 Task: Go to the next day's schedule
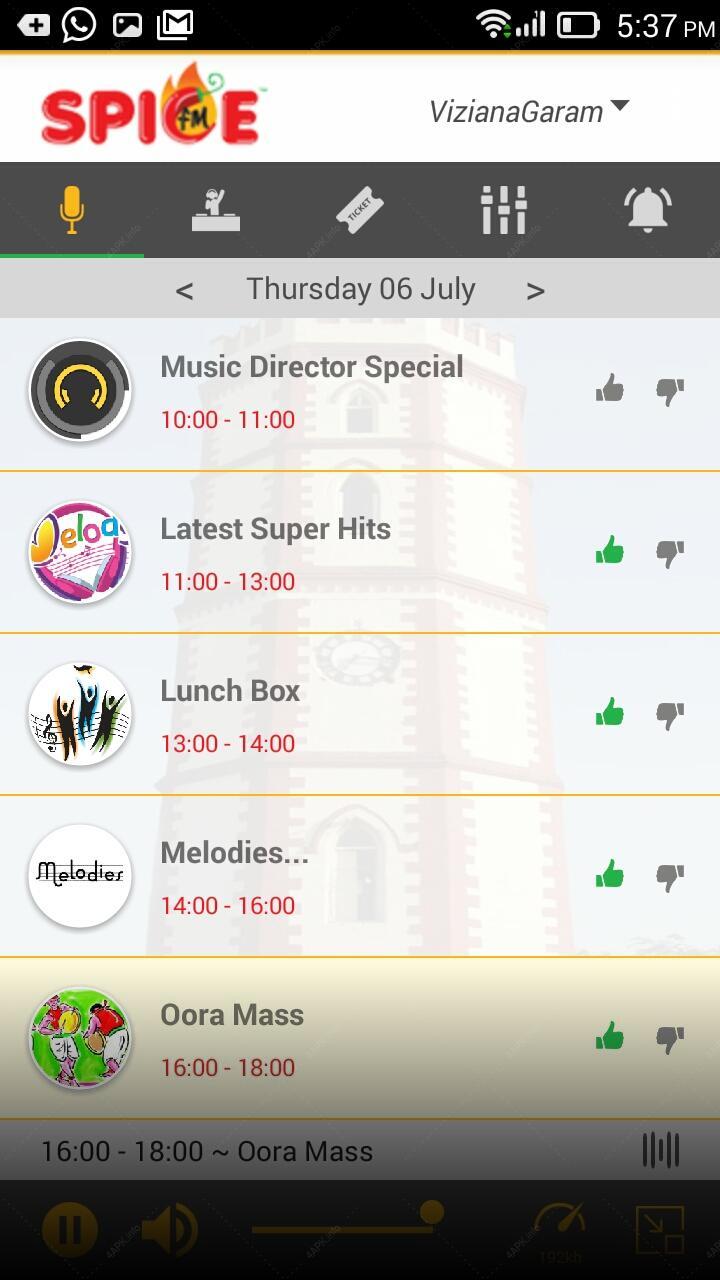[535, 291]
